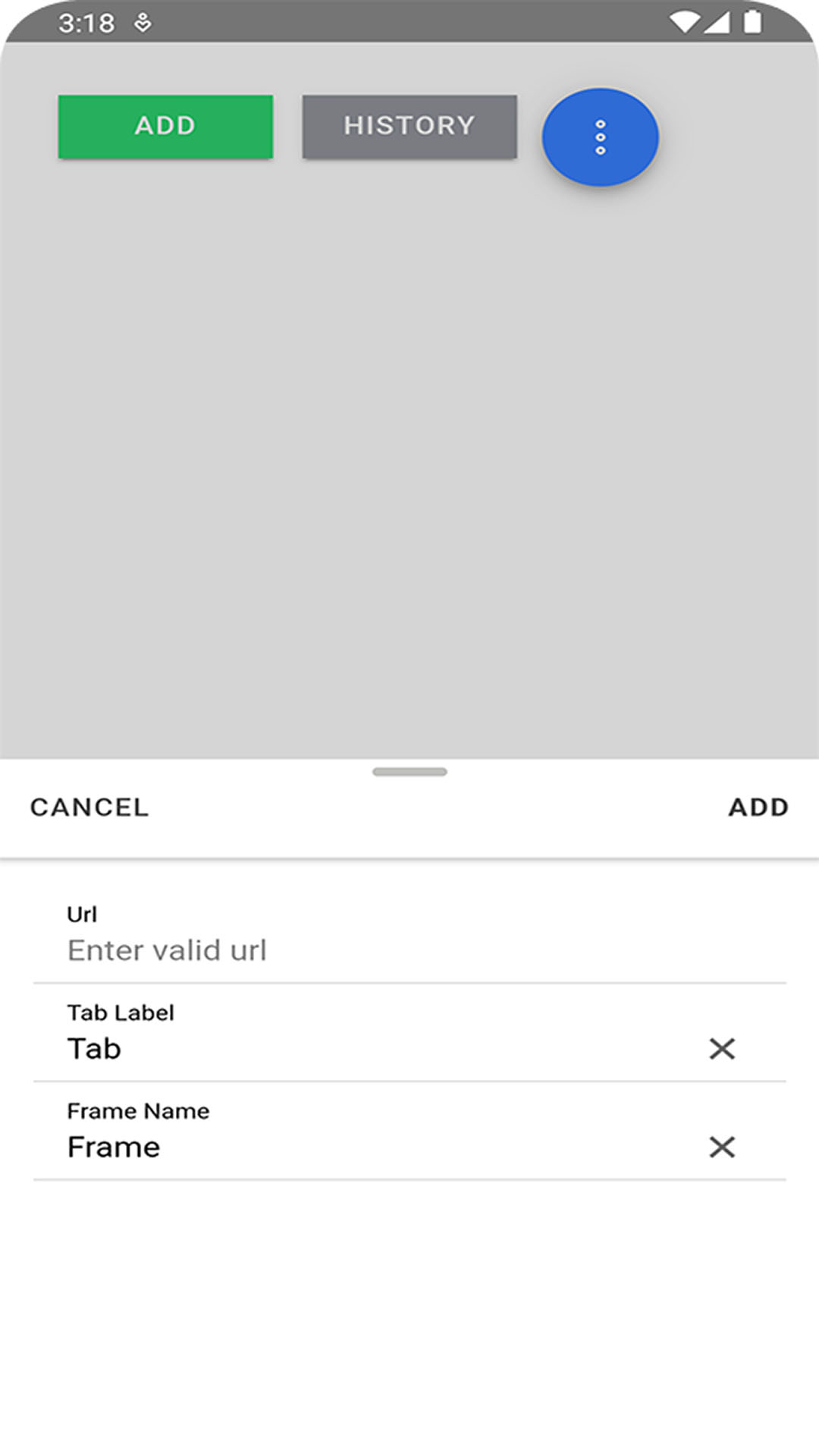Dismiss the sheet with CANCEL
Image resolution: width=819 pixels, height=1456 pixels.
point(89,806)
